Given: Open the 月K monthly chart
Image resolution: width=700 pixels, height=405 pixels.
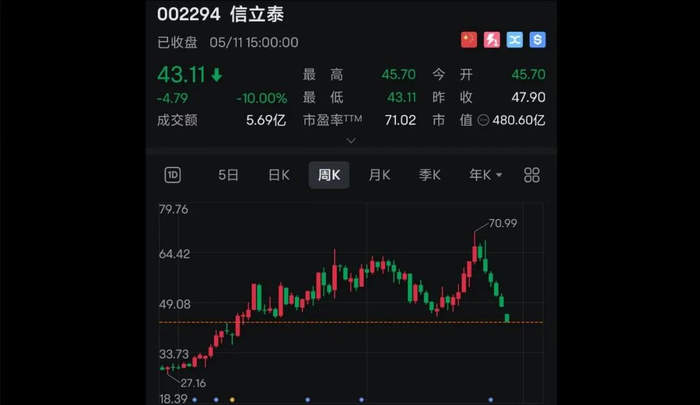Looking at the screenshot, I should click(379, 175).
